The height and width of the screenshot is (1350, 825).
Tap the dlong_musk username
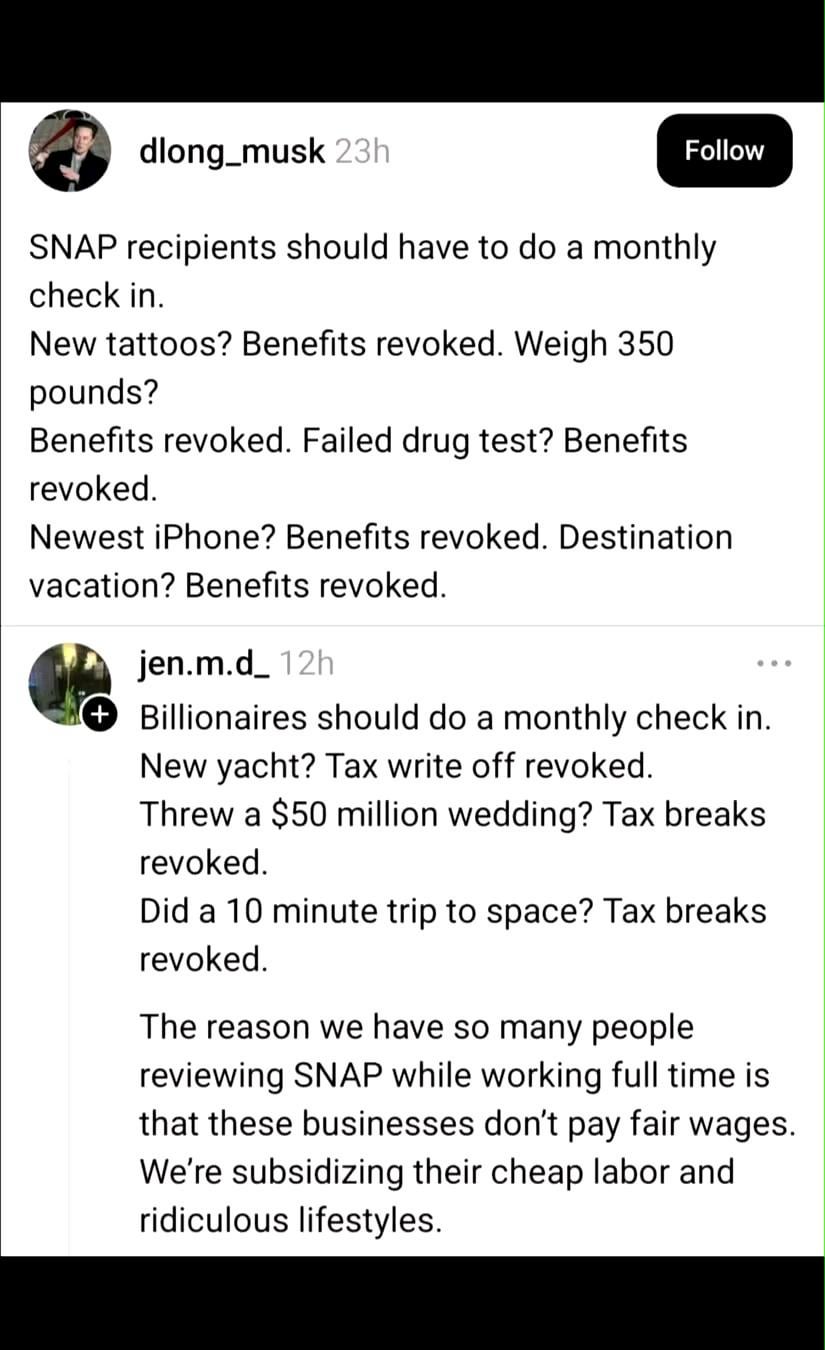232,151
